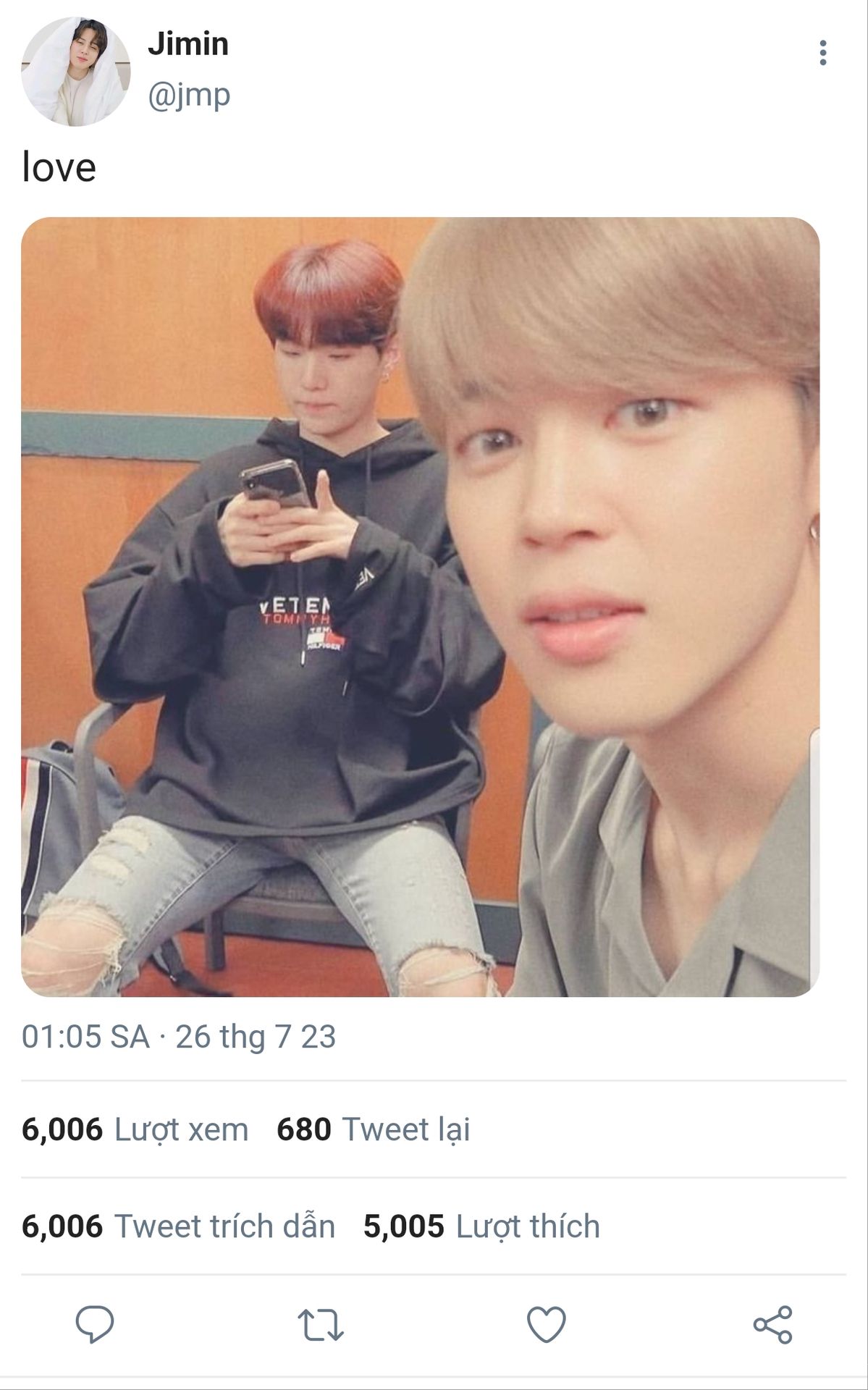Viewport: 868px width, 1390px height.
Task: Open the 680 Tweet lại list
Action: coord(373,1129)
